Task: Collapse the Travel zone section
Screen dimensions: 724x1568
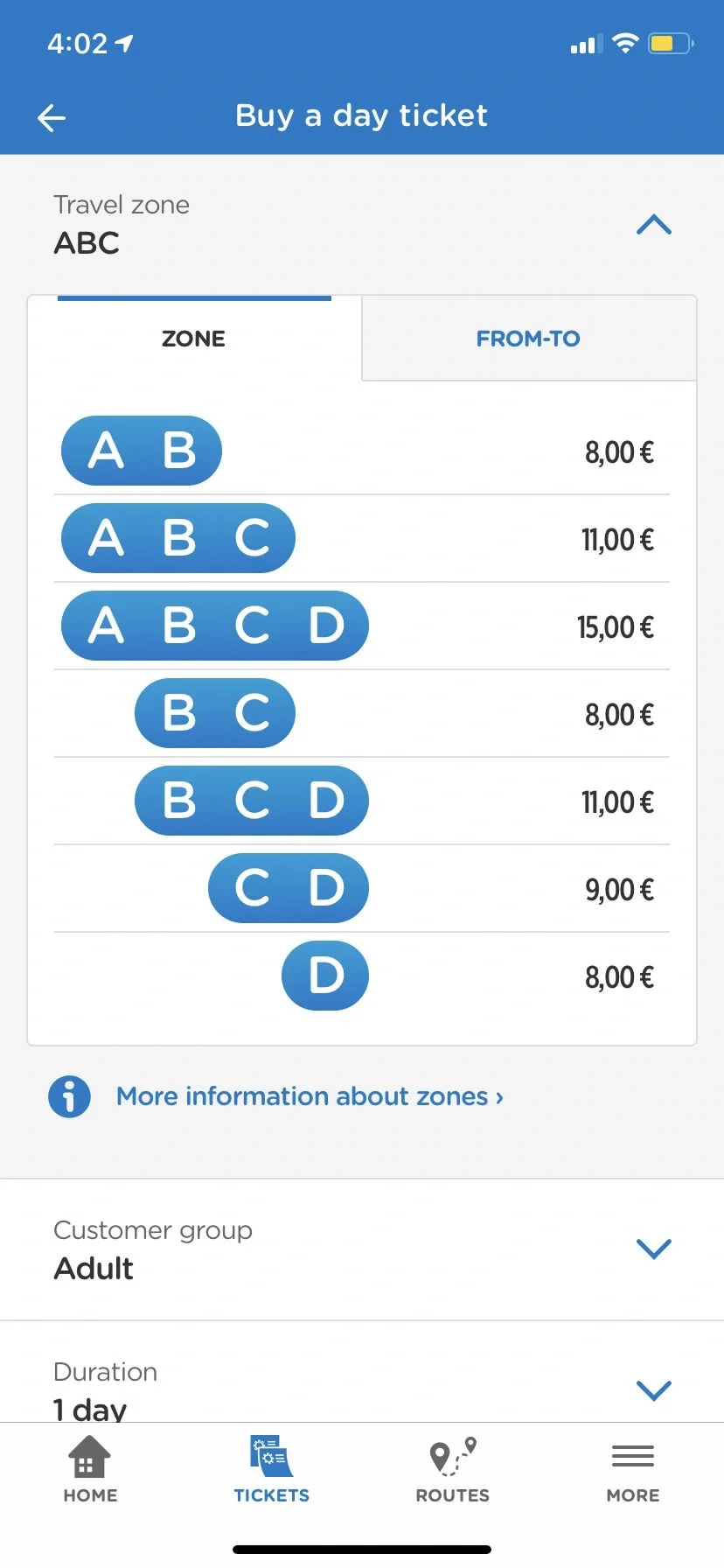Action: point(653,226)
